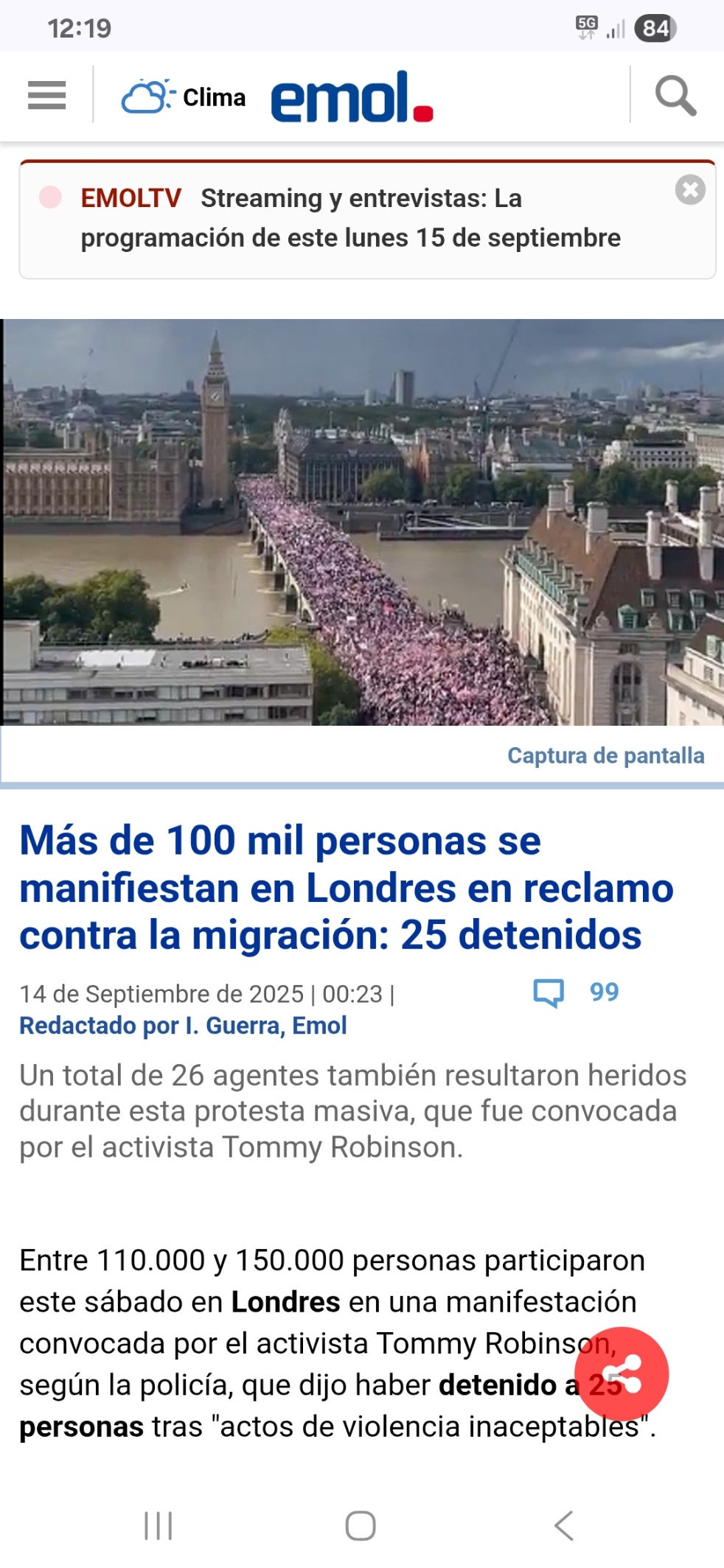
Task: View the 99 comments
Action: click(577, 993)
